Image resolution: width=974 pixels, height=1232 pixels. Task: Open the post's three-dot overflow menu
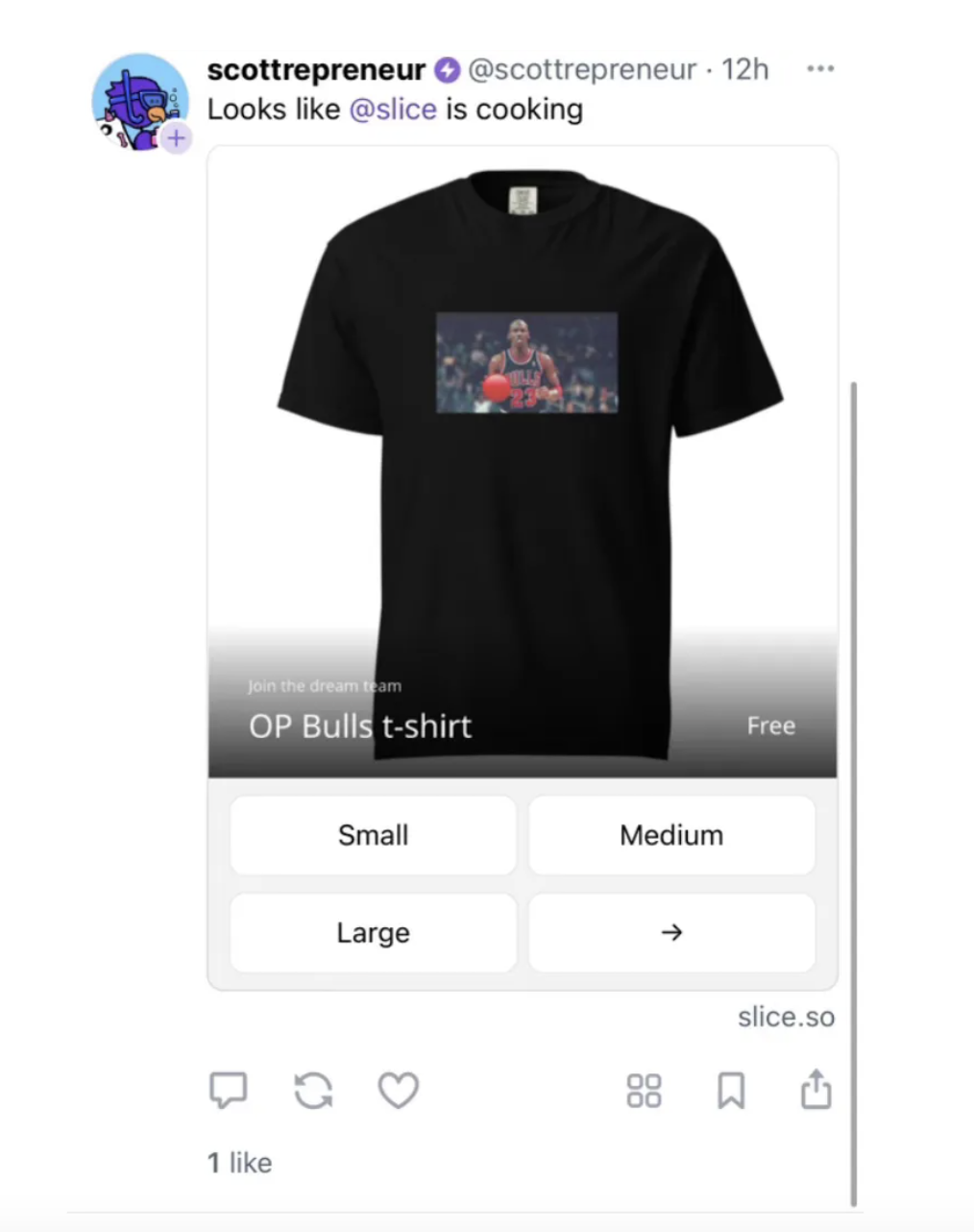[x=819, y=69]
